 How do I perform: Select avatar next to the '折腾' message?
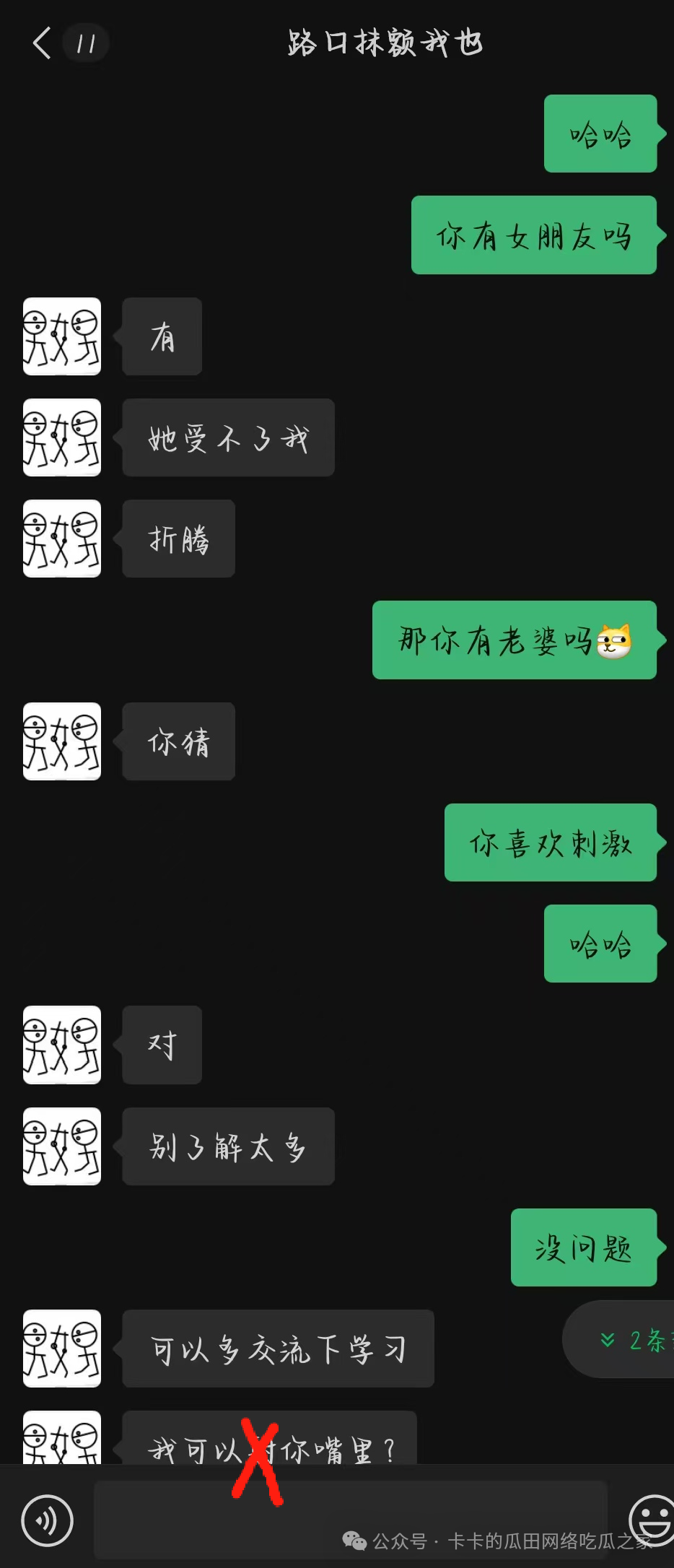61,539
